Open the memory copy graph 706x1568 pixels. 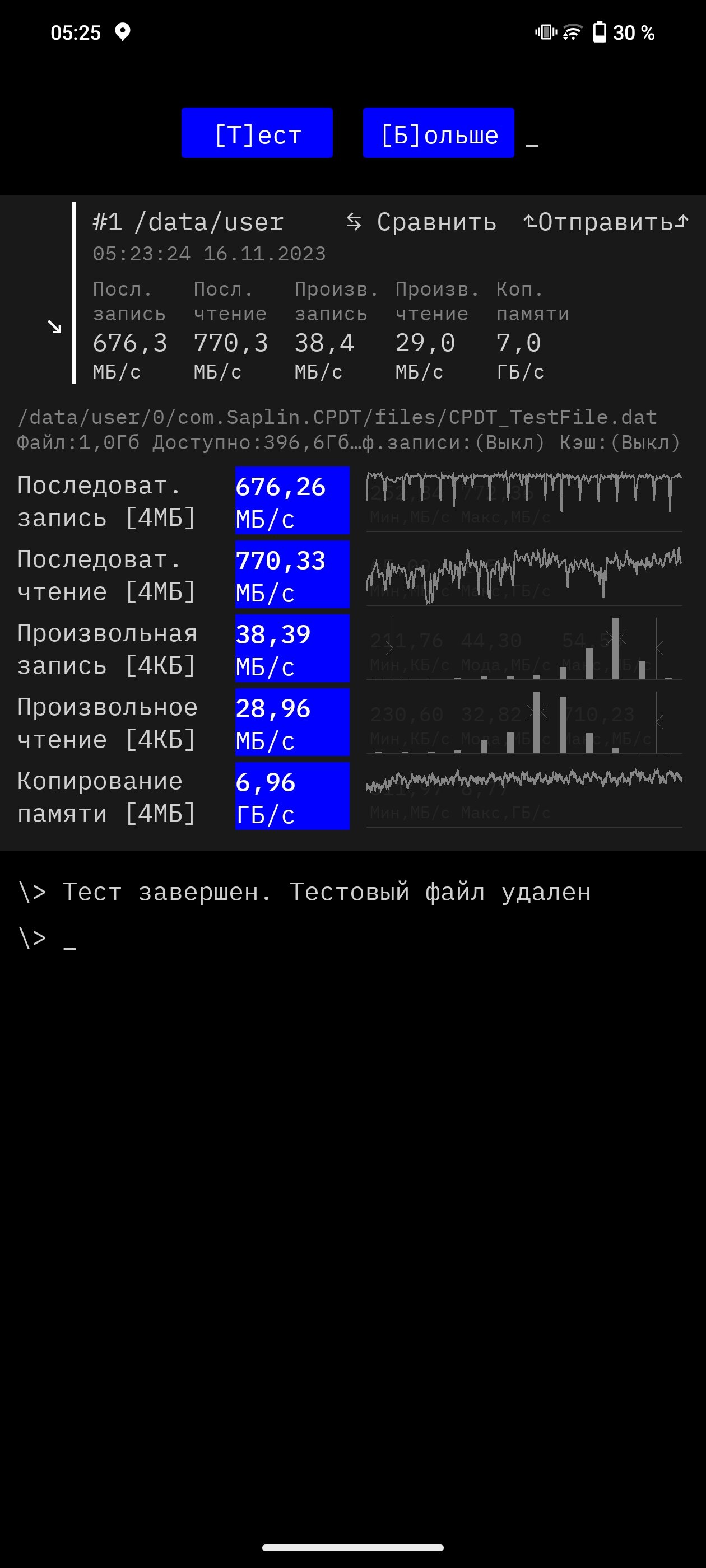point(524,796)
